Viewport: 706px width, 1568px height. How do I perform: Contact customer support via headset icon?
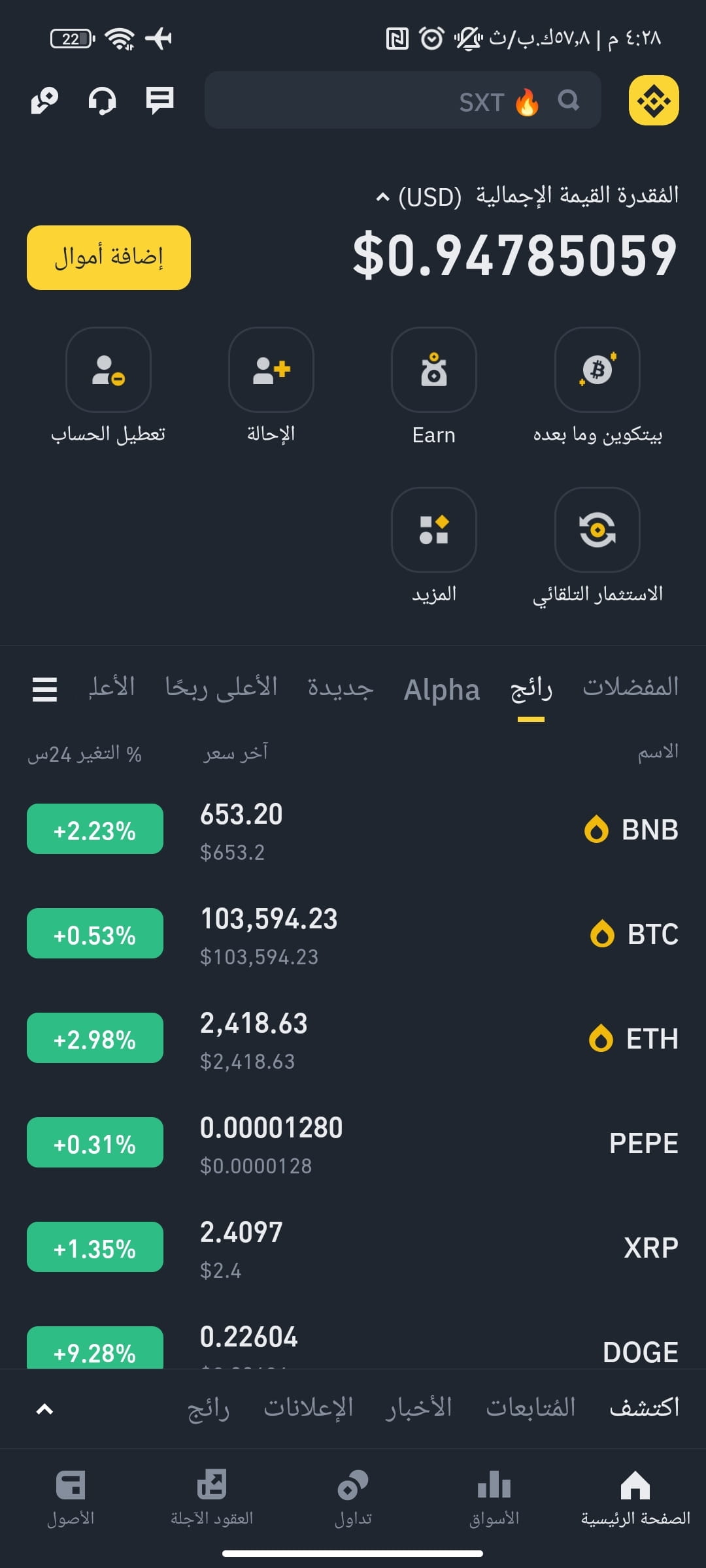(102, 101)
